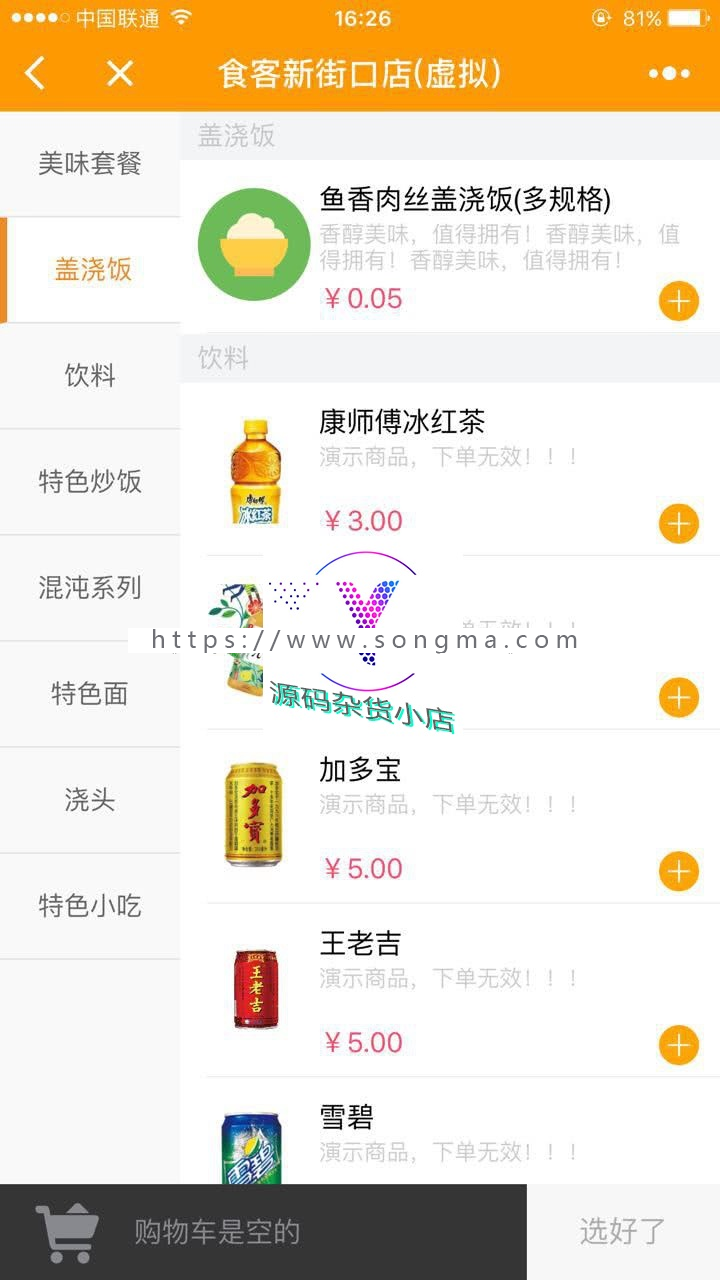Close the store page with the X icon
The image size is (720, 1280).
pyautogui.click(x=117, y=74)
